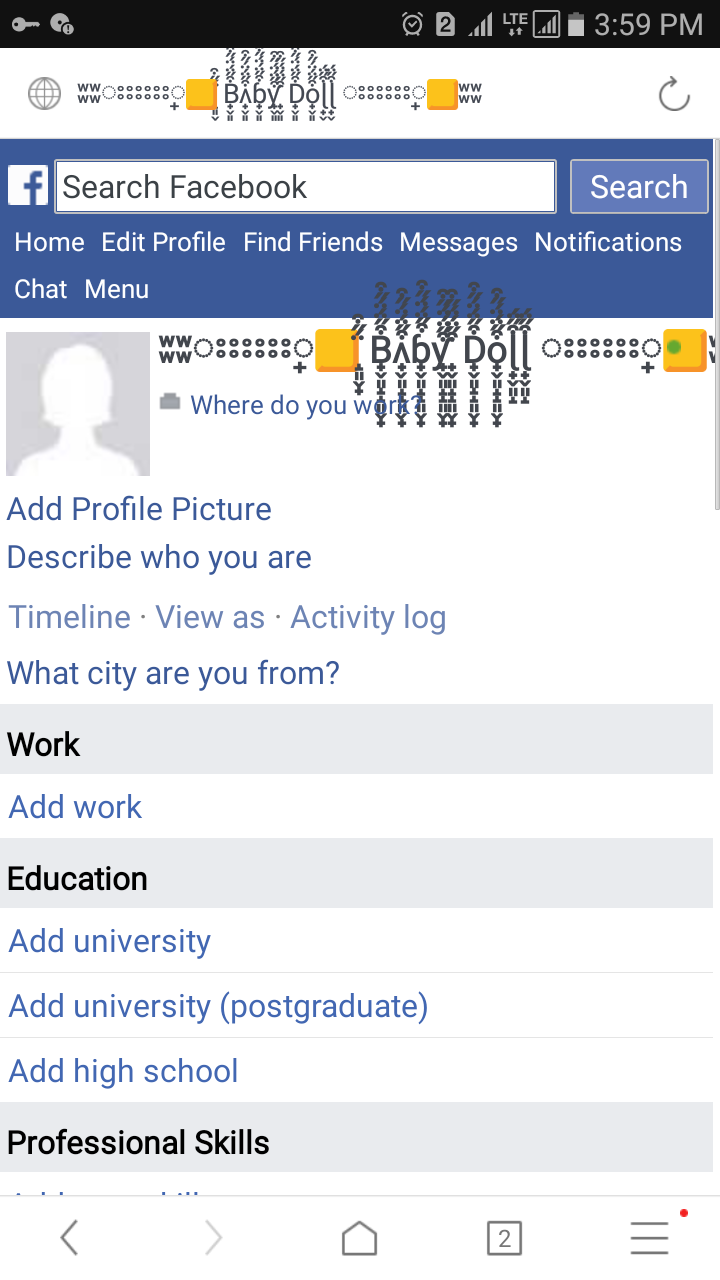The width and height of the screenshot is (720, 1280).
Task: Tap Add high school
Action: point(124,1071)
